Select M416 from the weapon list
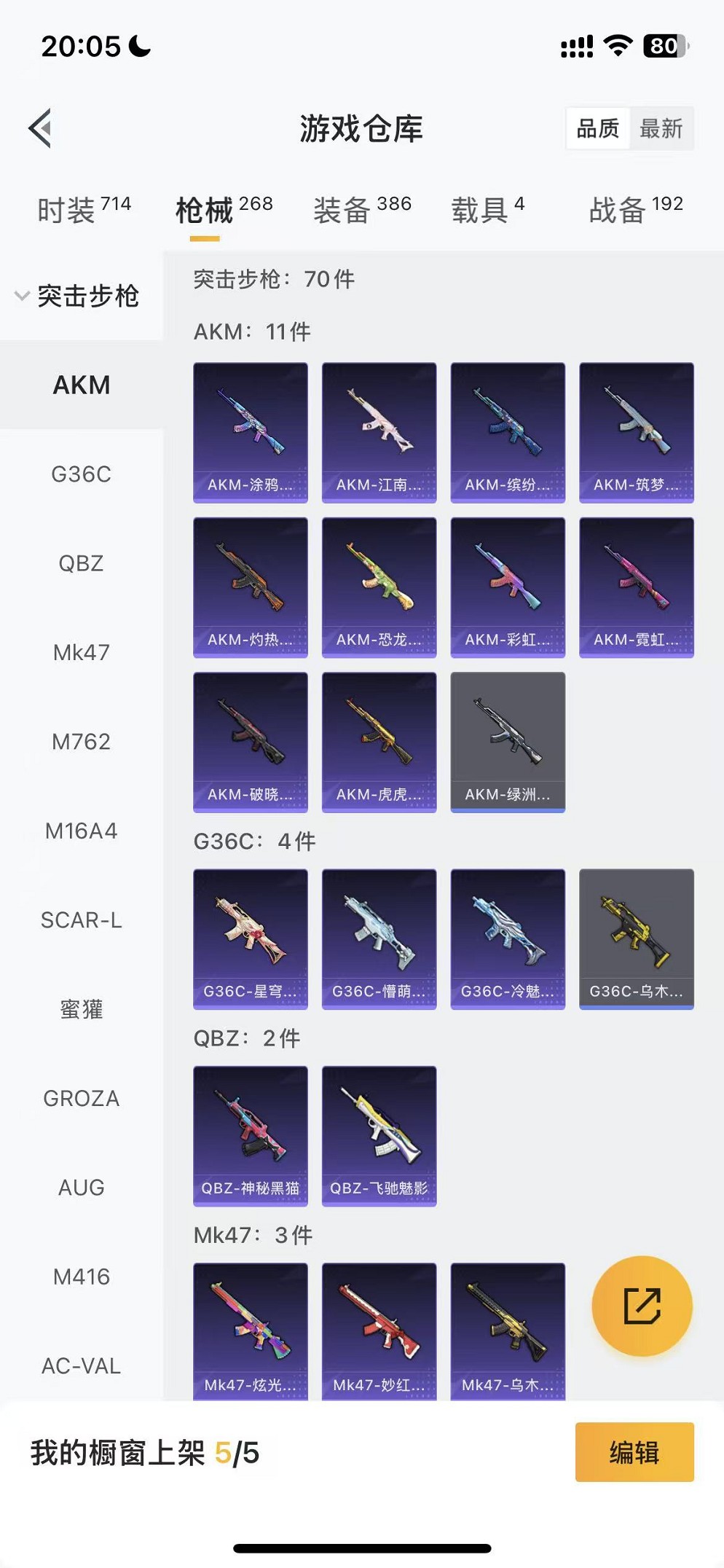 coord(81,1277)
